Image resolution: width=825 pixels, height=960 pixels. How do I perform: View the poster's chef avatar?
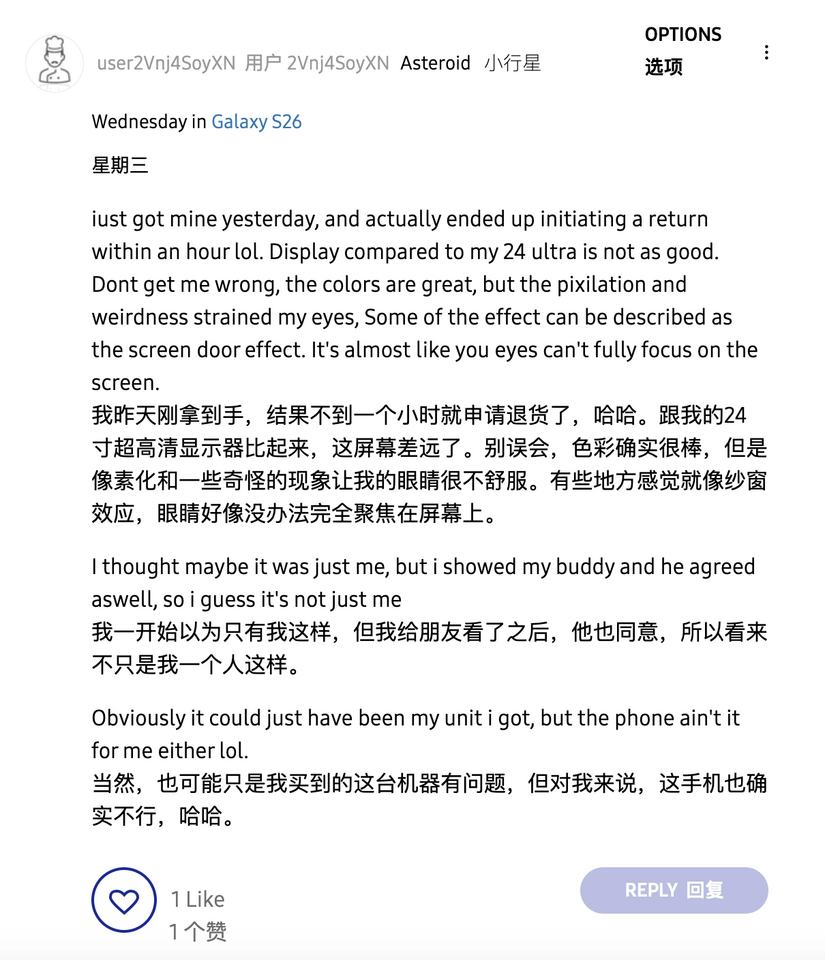[x=54, y=63]
